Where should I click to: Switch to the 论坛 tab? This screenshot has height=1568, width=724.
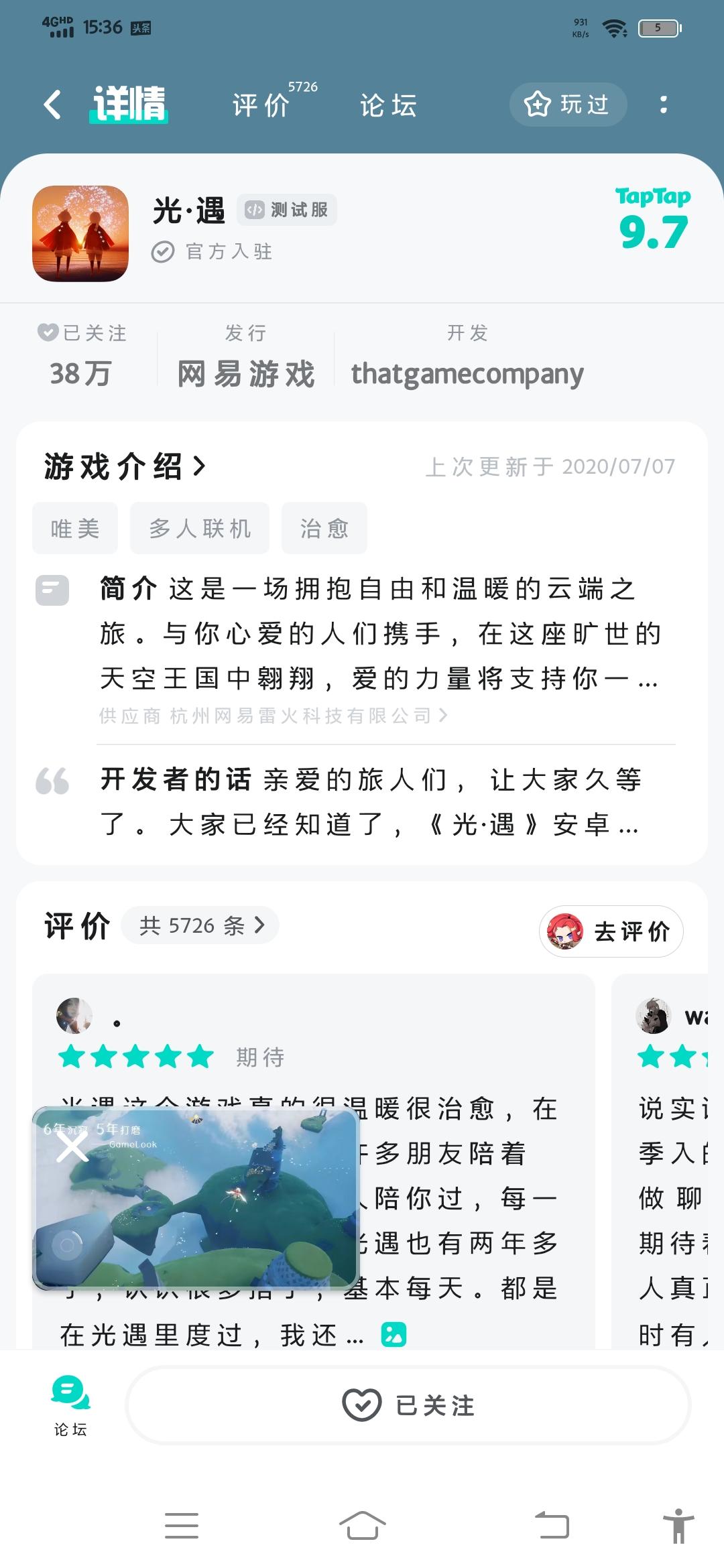click(387, 106)
